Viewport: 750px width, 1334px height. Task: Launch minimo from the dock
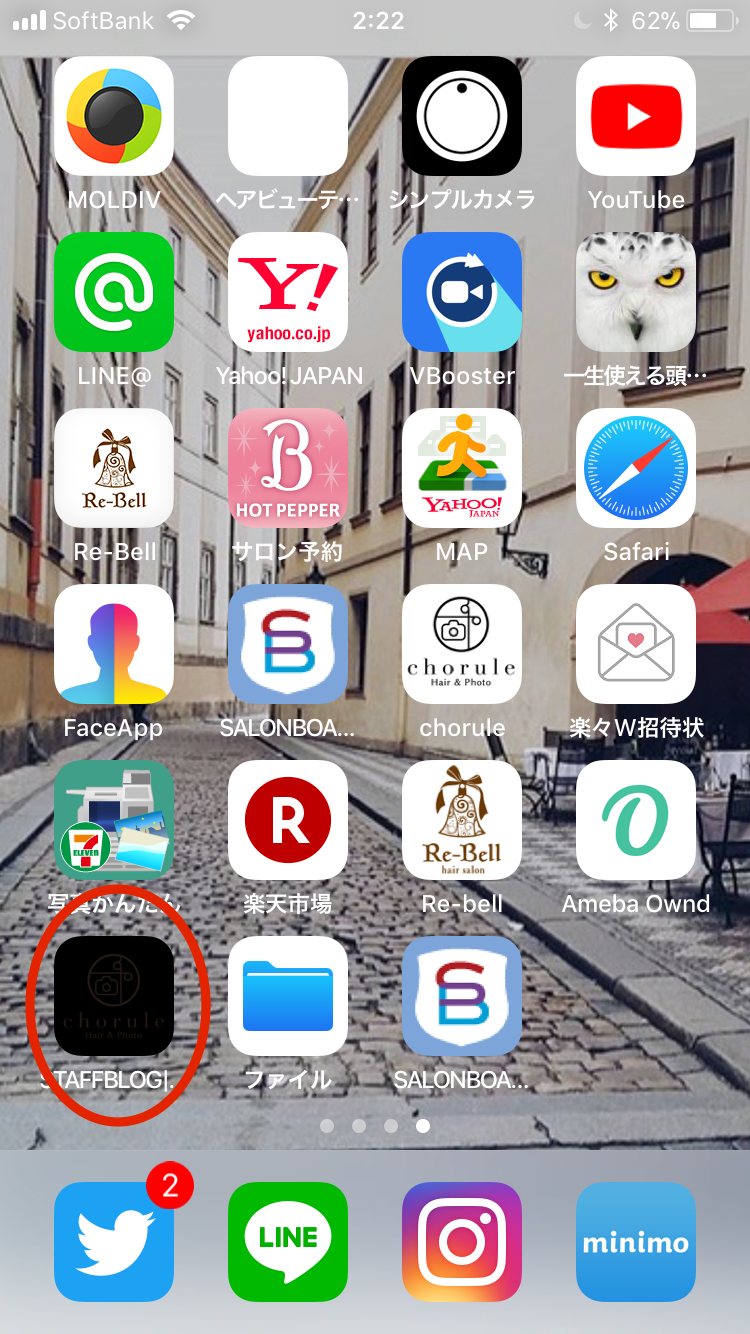click(636, 1242)
